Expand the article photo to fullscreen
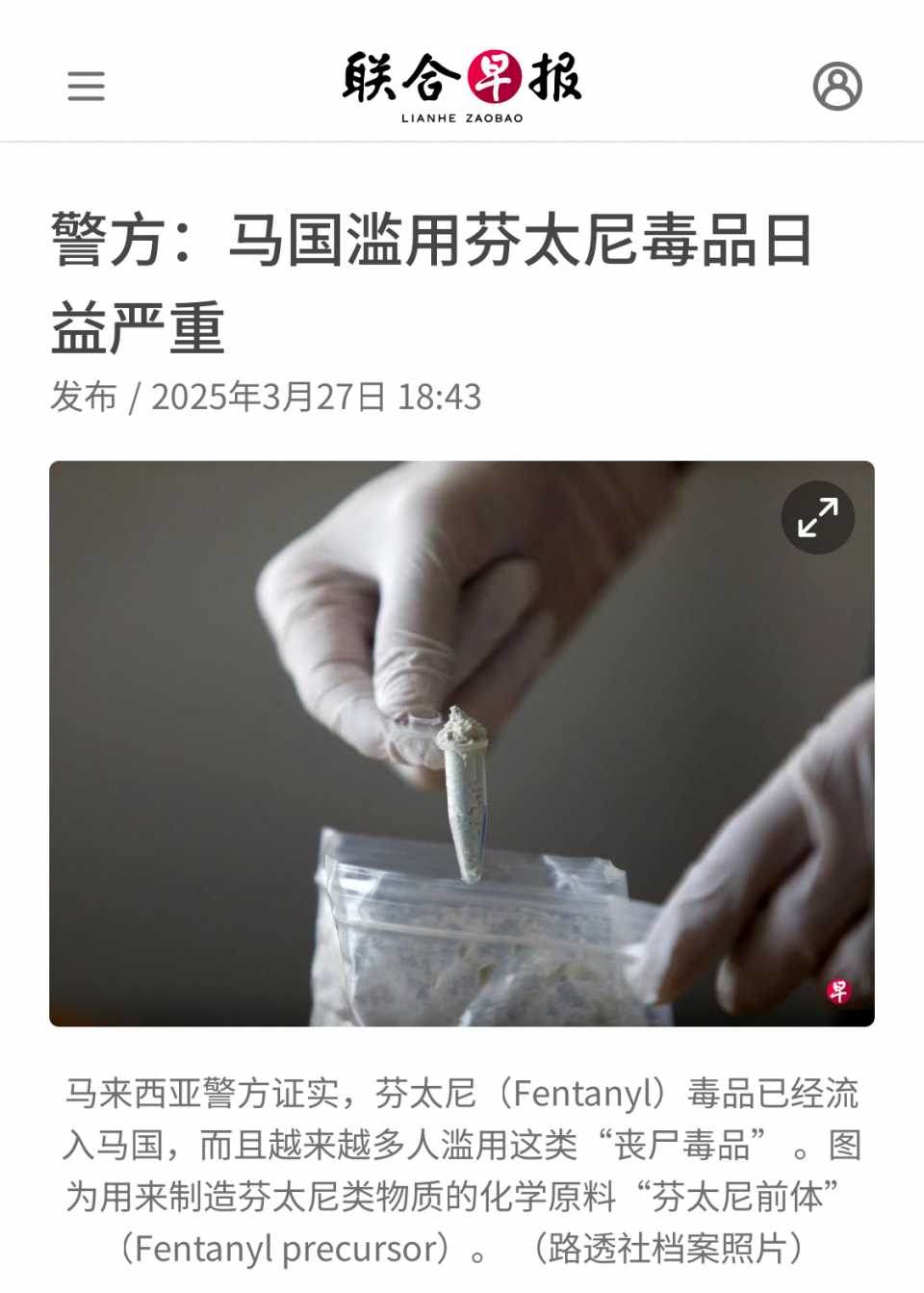The width and height of the screenshot is (924, 1293). [x=817, y=518]
